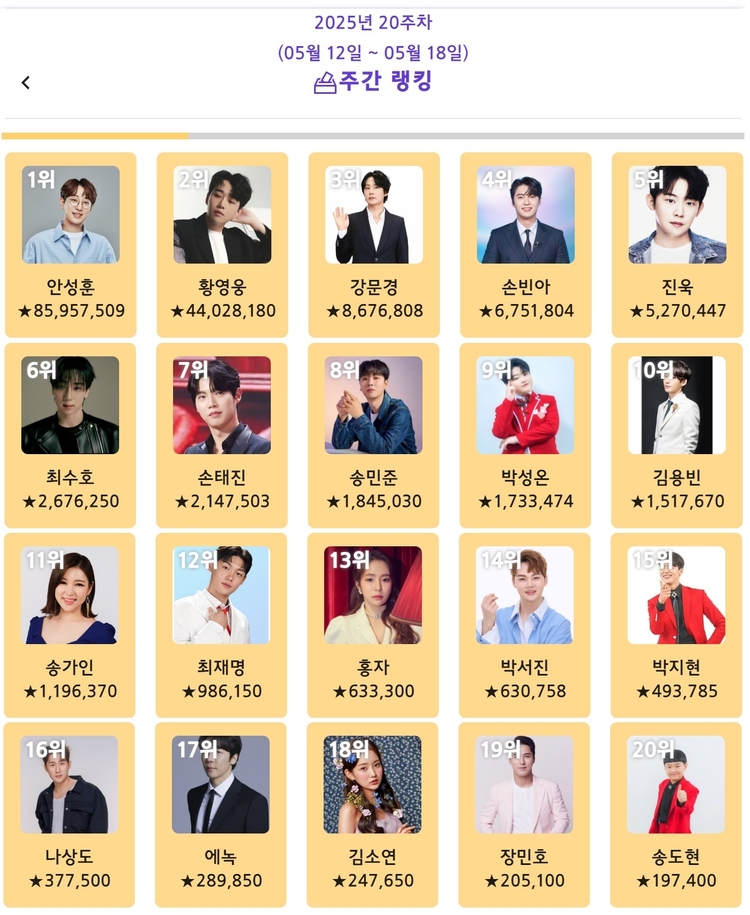This screenshot has width=750, height=915.
Task: Tap 최수호's 6위 card
Action: click(70, 435)
